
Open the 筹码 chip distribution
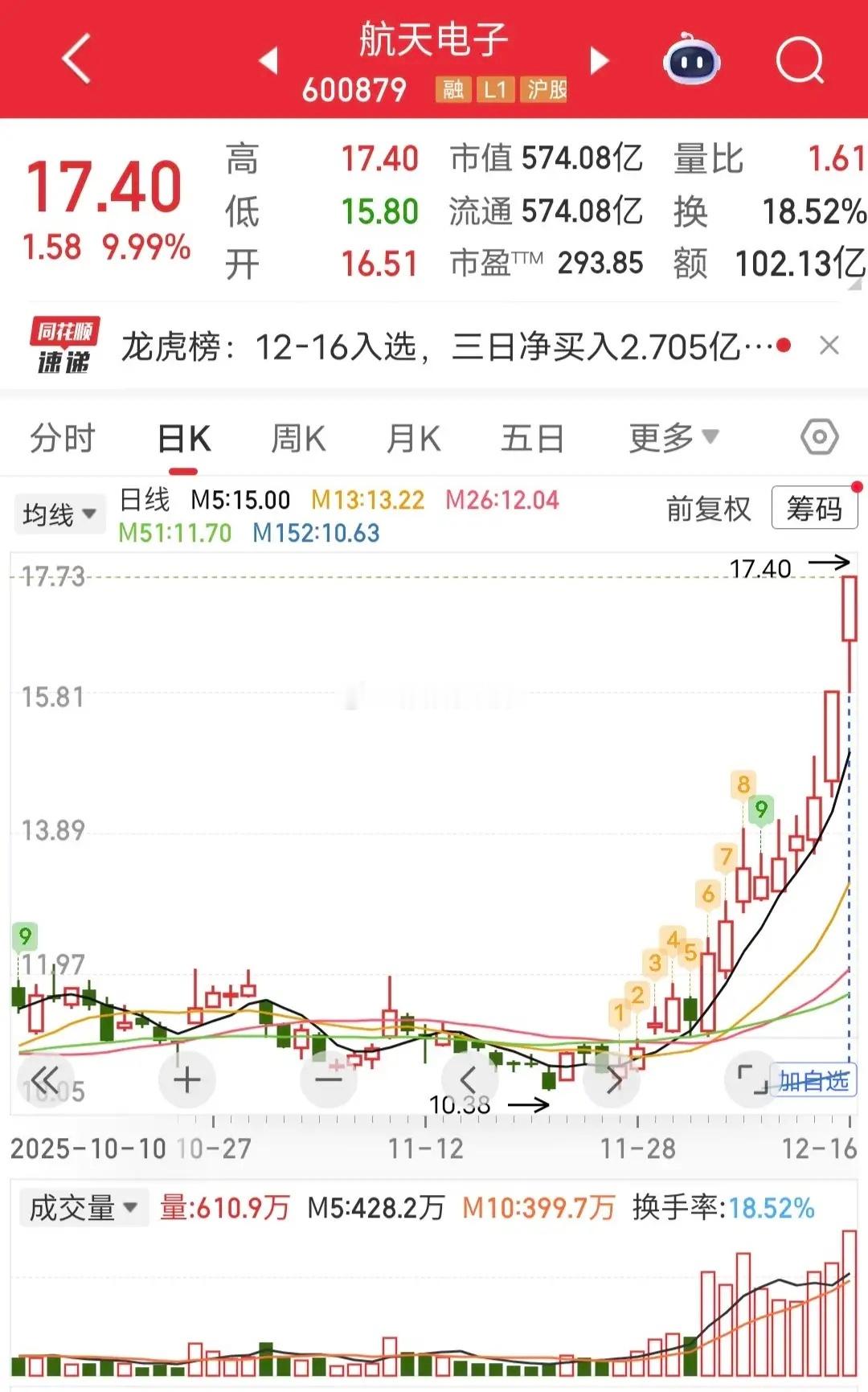tap(813, 508)
